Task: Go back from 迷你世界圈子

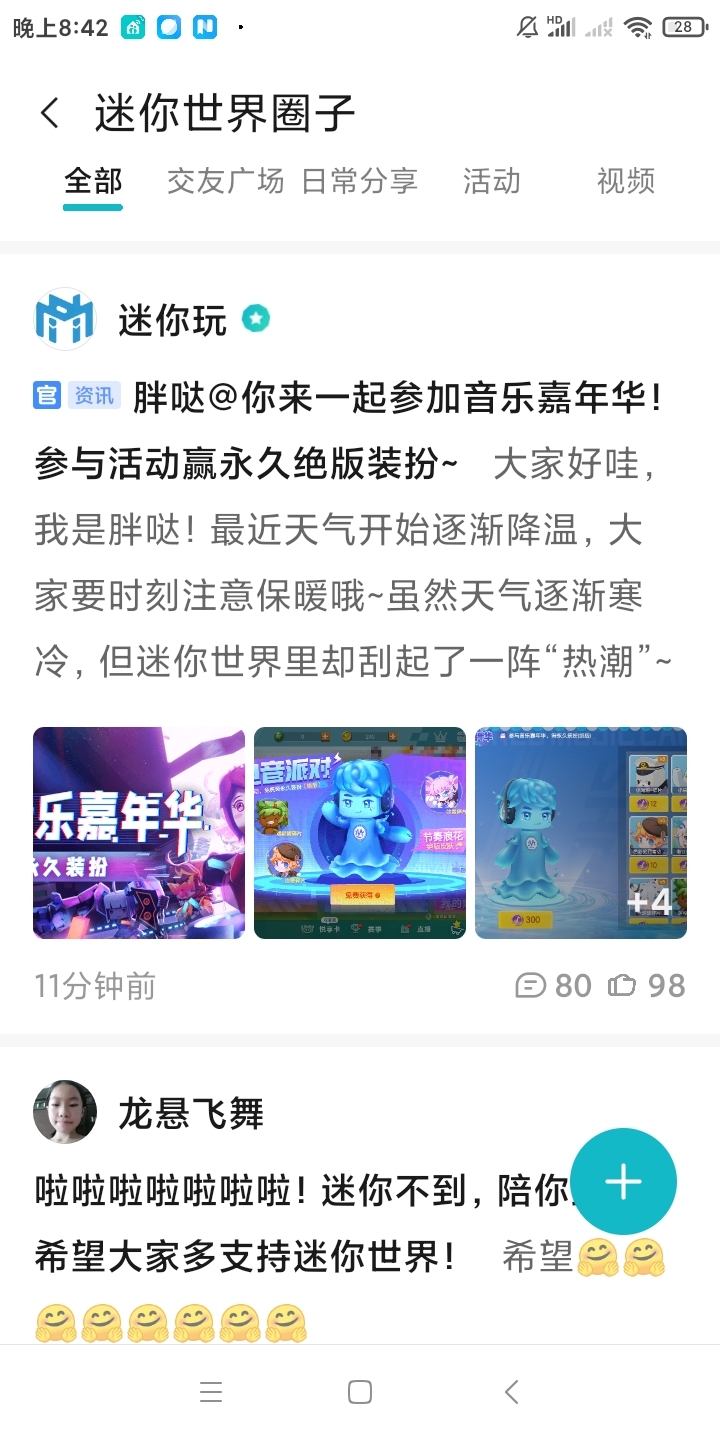Action: pyautogui.click(x=50, y=113)
